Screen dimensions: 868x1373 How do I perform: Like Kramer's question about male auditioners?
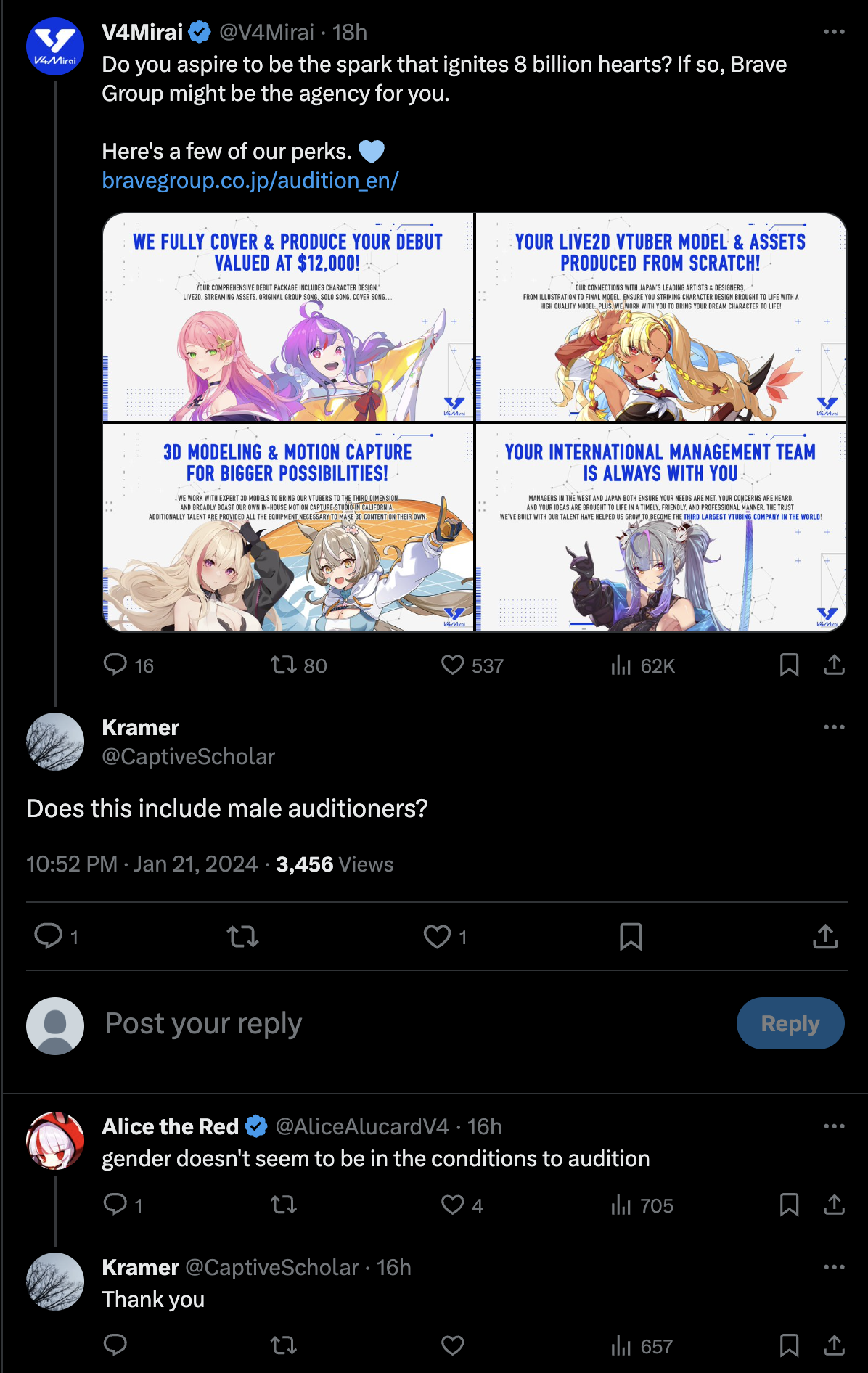tap(438, 936)
